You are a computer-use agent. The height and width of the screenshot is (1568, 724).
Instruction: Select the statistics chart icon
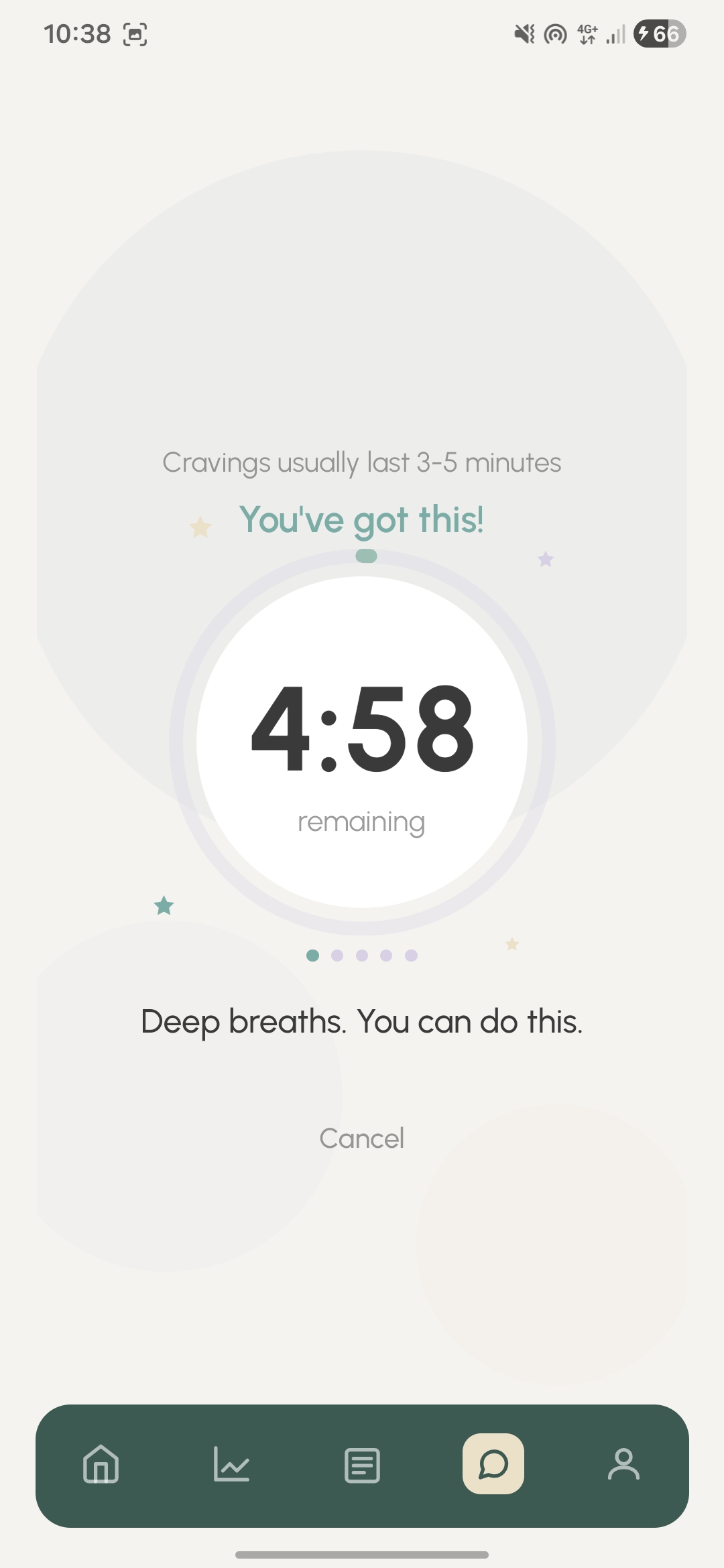[x=231, y=1465]
